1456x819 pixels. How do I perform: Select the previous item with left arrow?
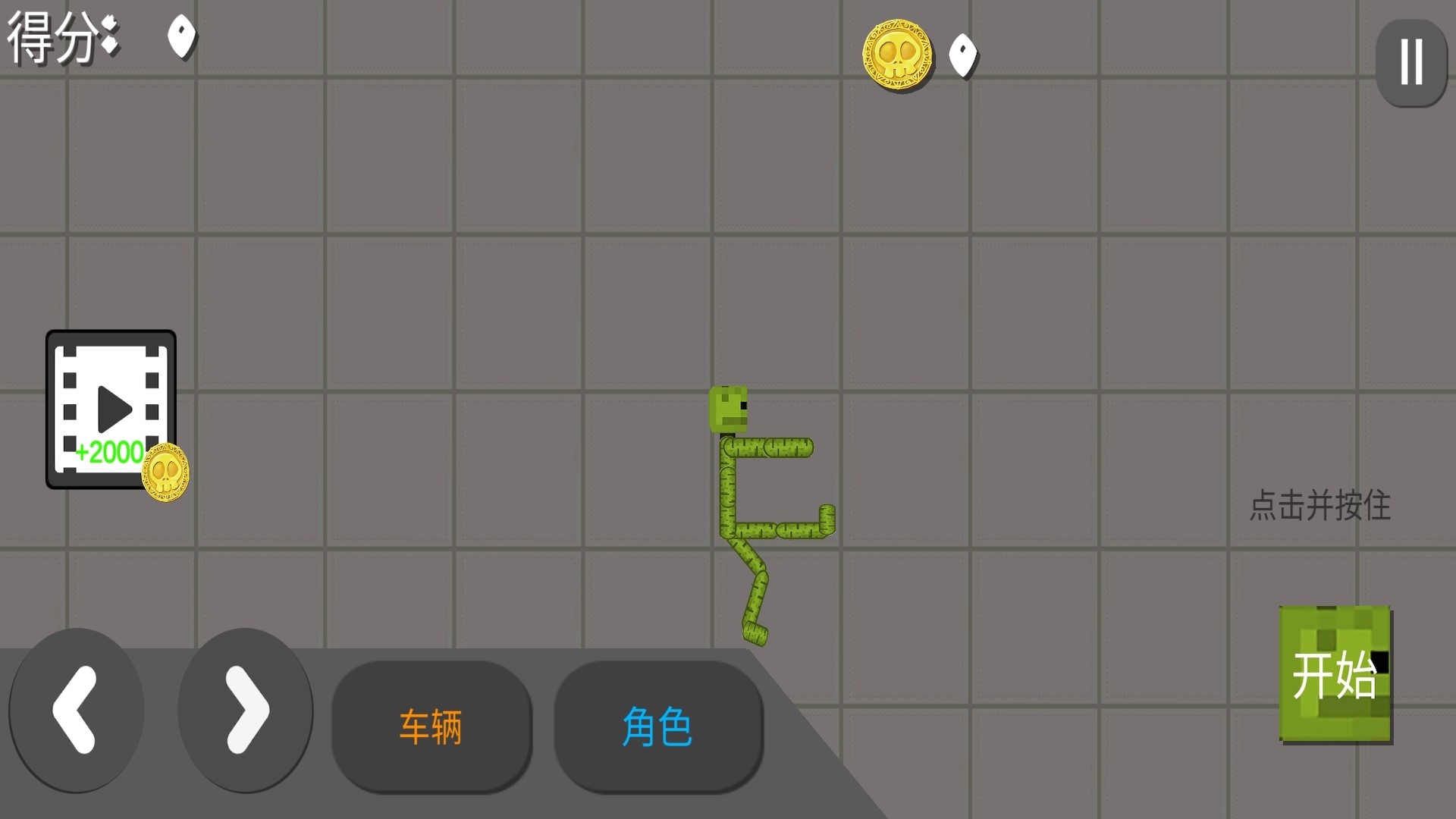(76, 710)
